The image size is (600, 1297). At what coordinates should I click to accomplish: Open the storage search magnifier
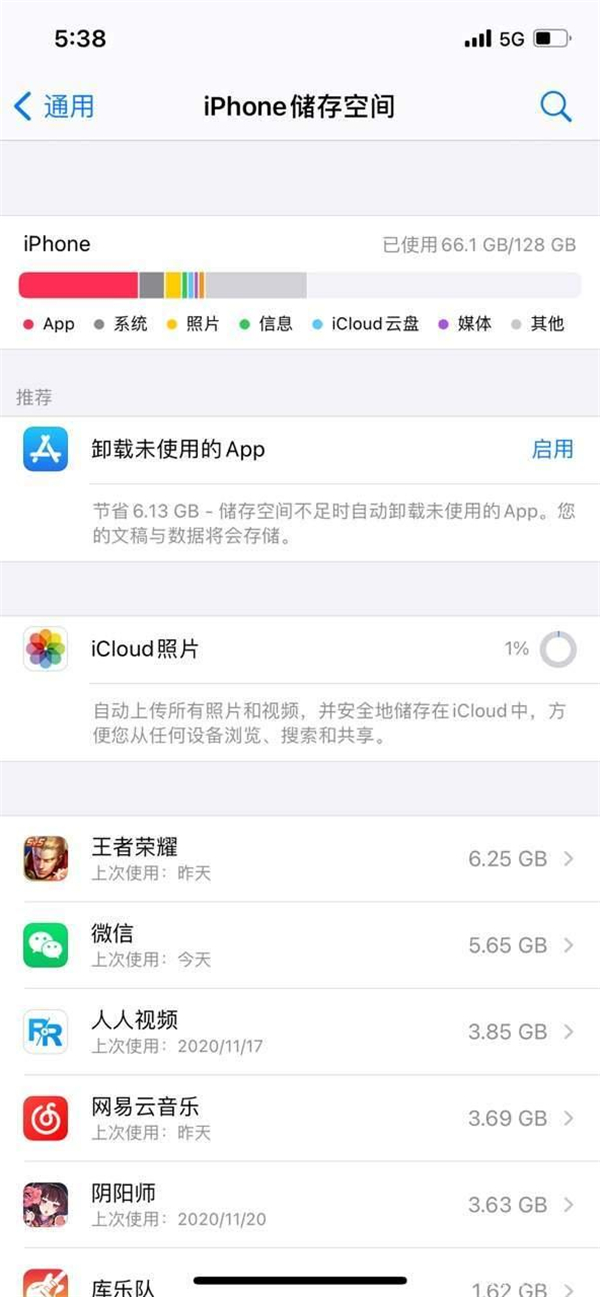pos(555,106)
